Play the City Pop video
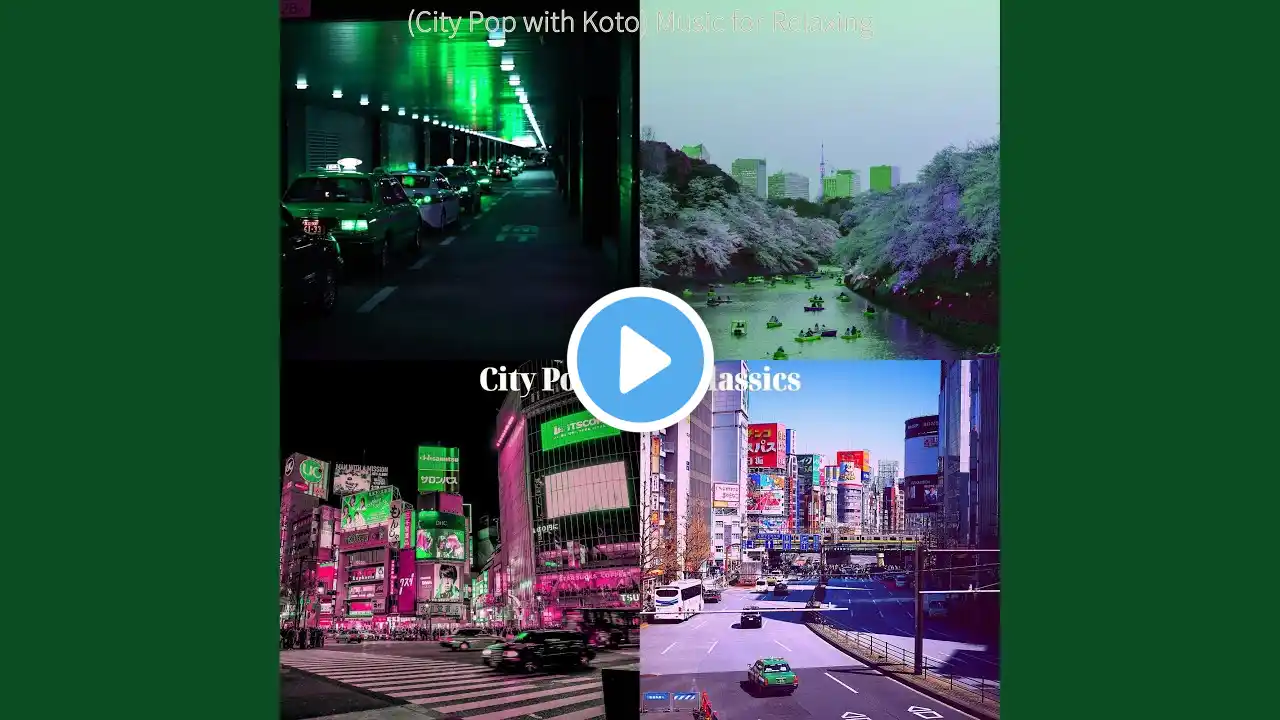Image resolution: width=1280 pixels, height=720 pixels. [640, 360]
